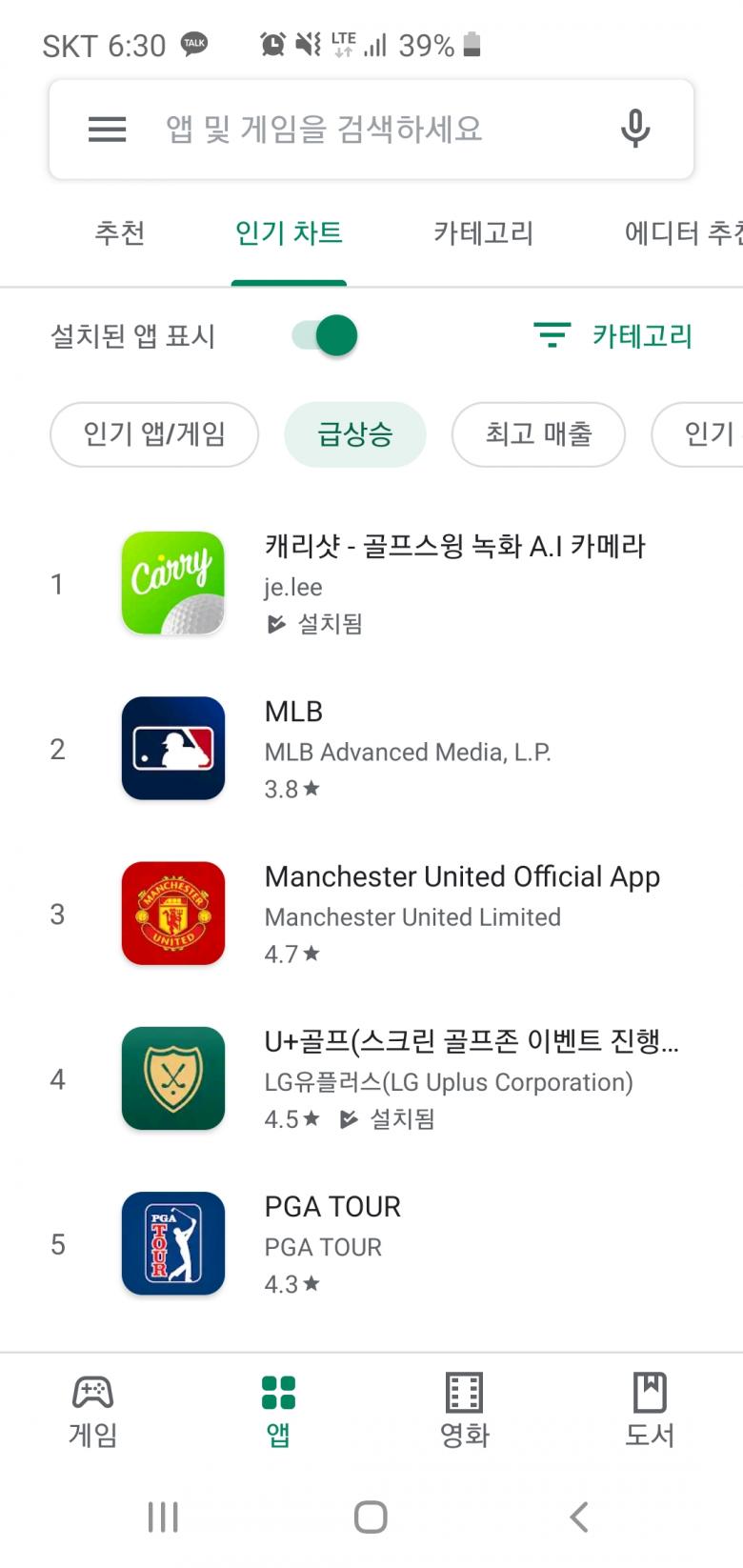This screenshot has height=1568, width=743.
Task: Switch to the 추천 tab
Action: [x=120, y=233]
